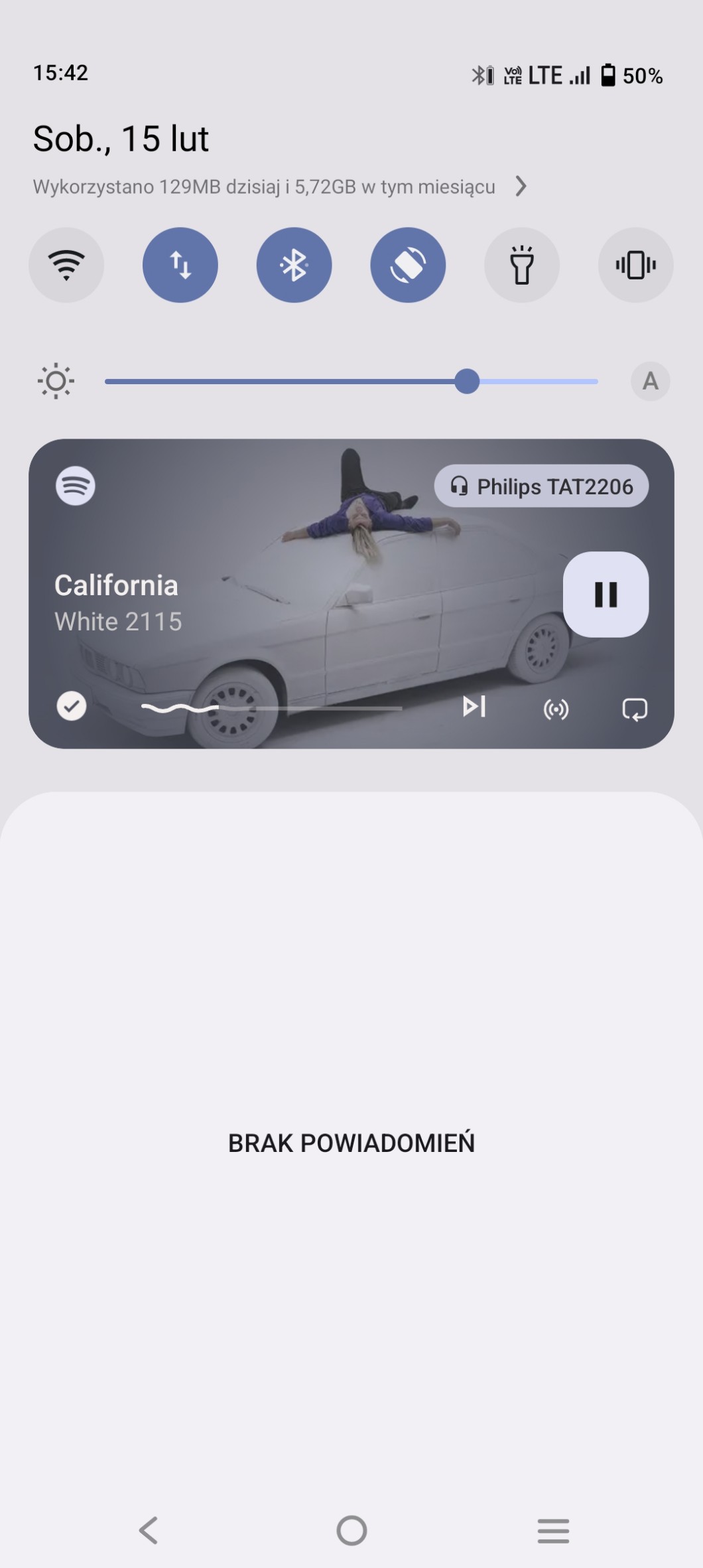Turn off Bluetooth quick toggle
Viewport: 703px width, 1568px height.
[x=294, y=265]
